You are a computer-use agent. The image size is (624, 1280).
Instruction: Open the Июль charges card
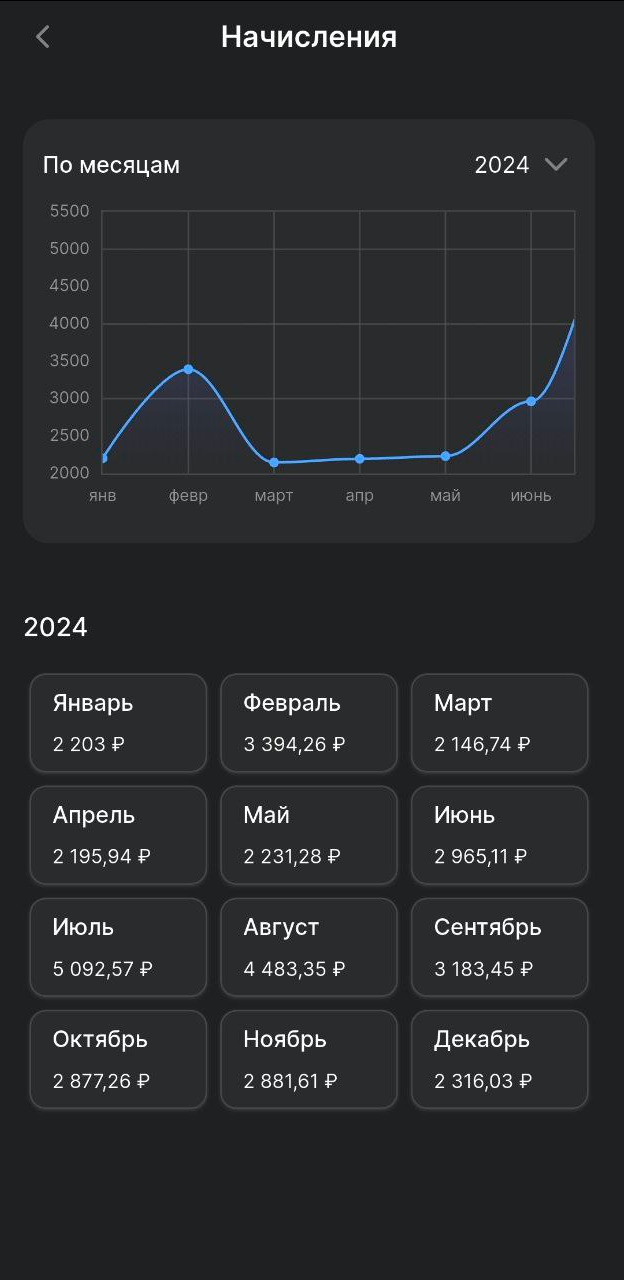[118, 947]
